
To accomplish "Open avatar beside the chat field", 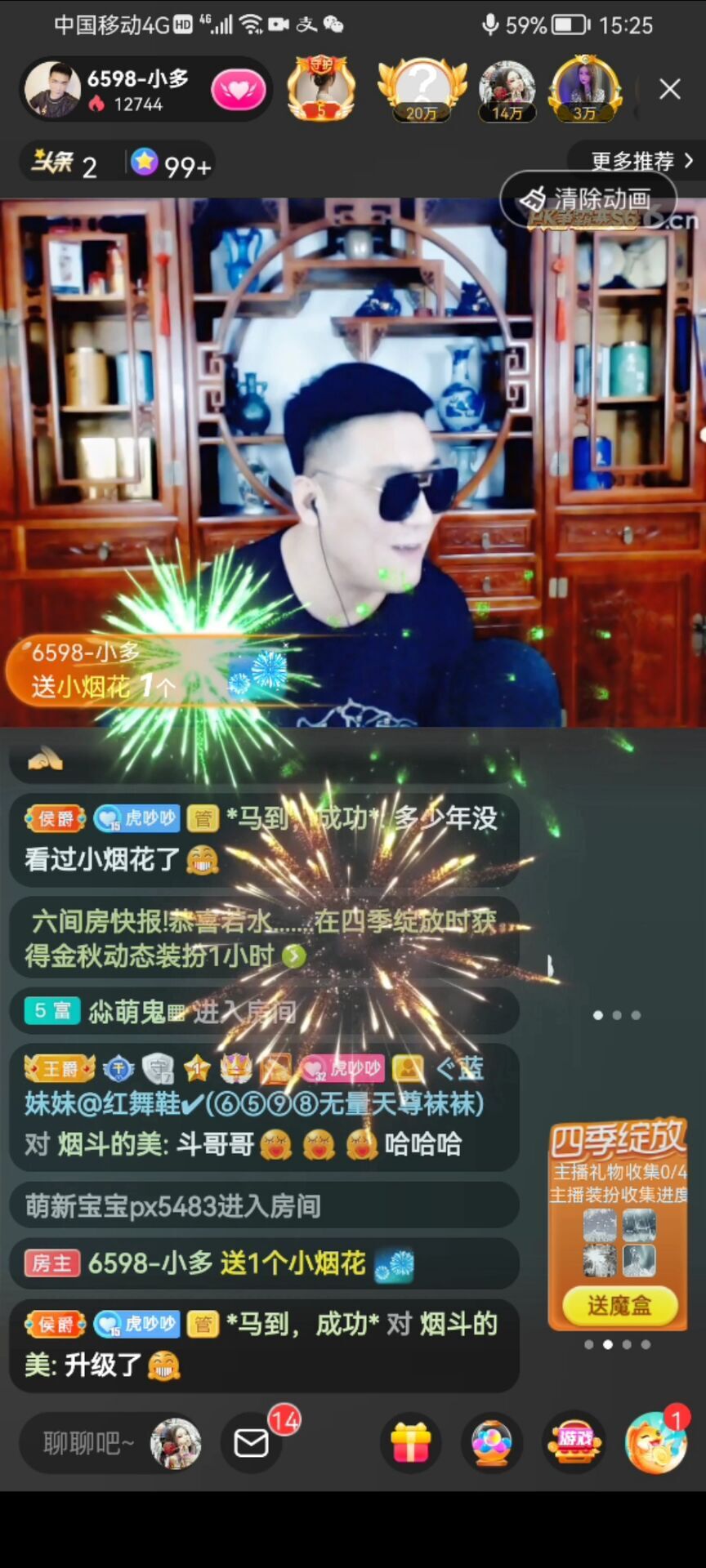I will tap(176, 1443).
